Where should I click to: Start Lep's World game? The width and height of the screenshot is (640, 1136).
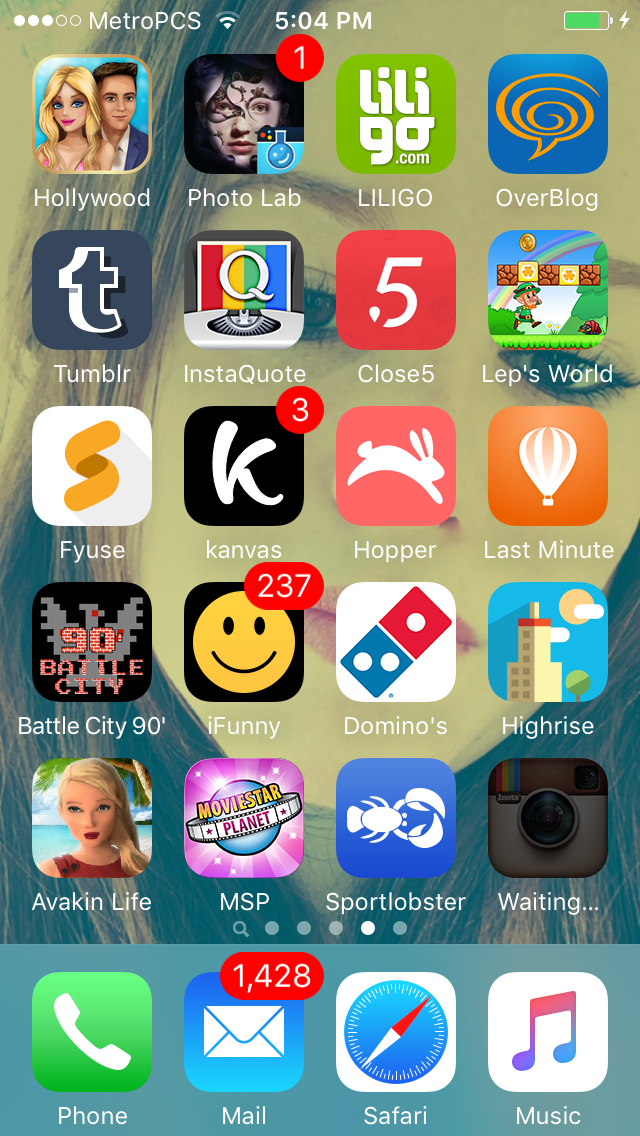[x=548, y=290]
